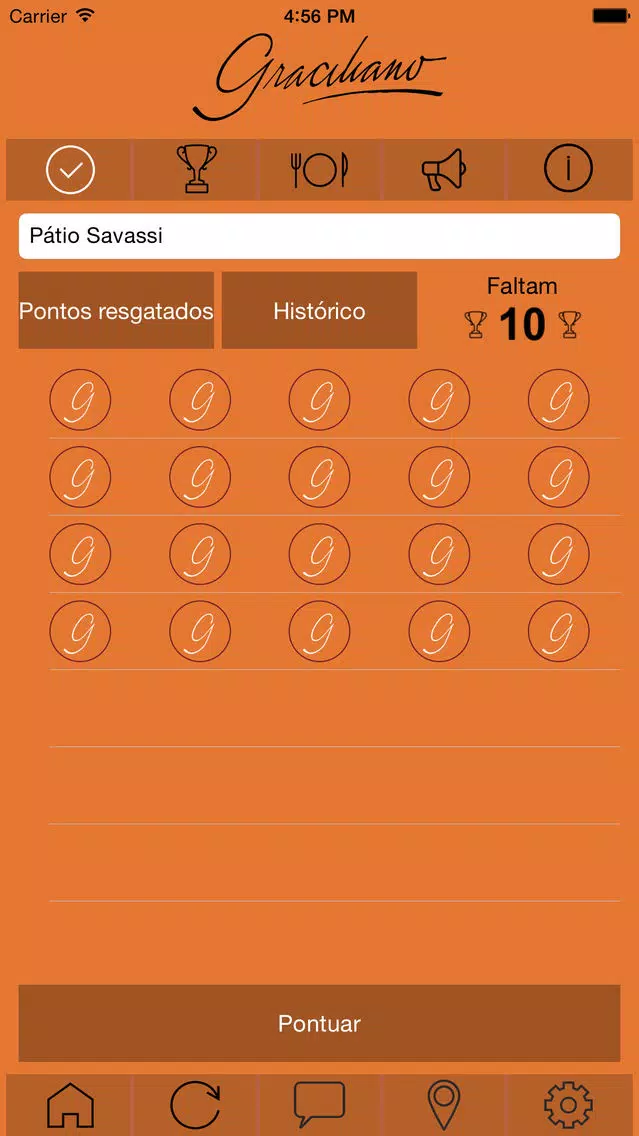
Task: Open the settings gear
Action: (x=569, y=1106)
